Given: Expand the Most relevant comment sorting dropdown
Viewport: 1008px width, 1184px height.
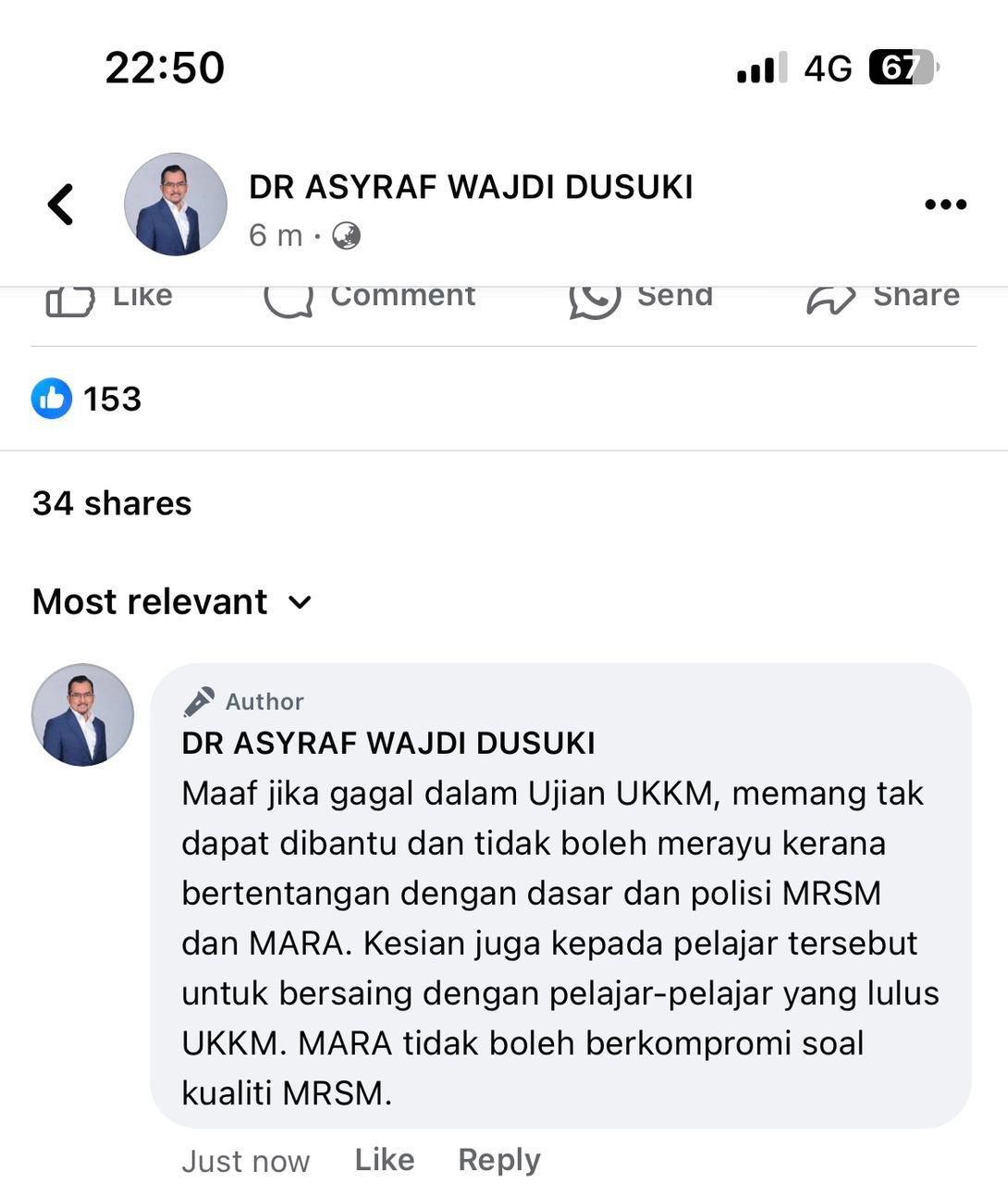Looking at the screenshot, I should (172, 602).
